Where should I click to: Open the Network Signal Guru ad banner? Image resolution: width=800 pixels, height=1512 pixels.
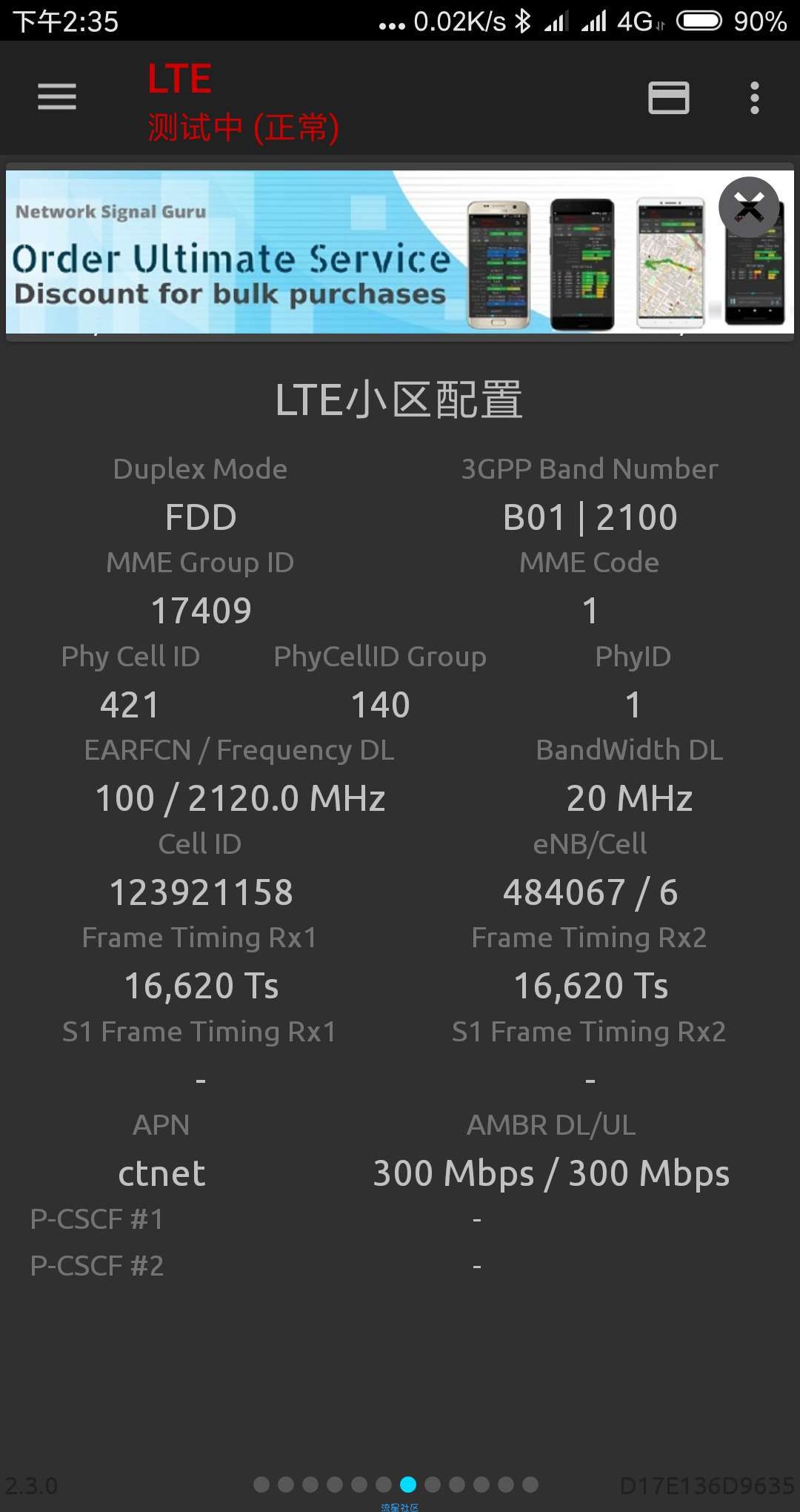400,252
